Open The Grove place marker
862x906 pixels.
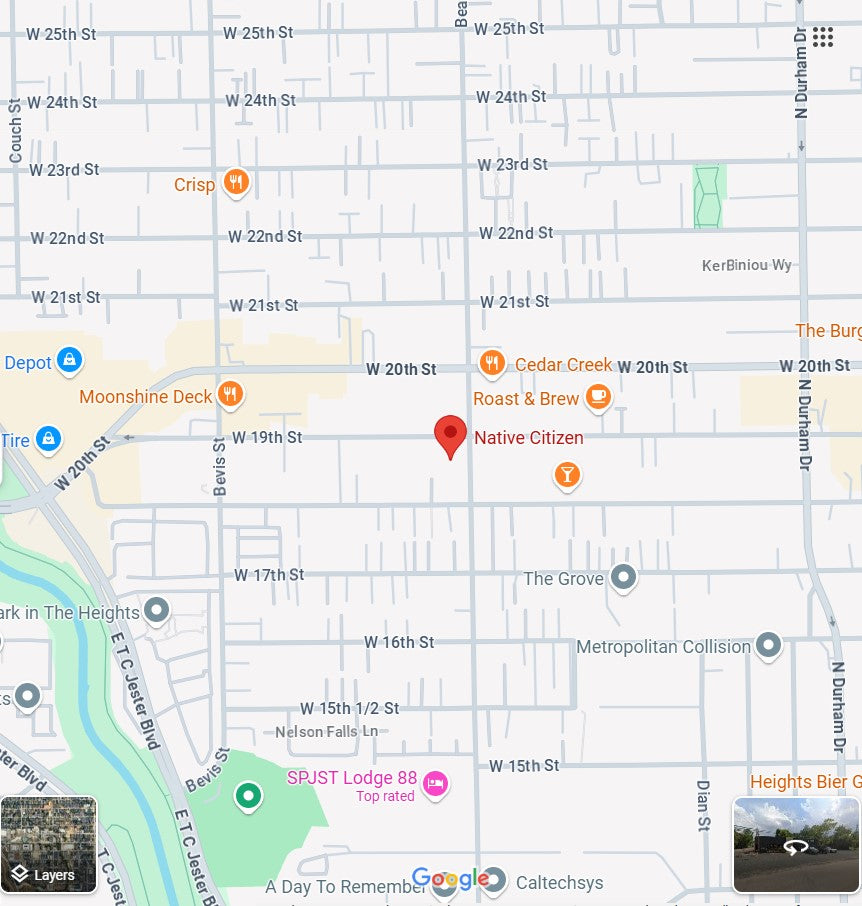pos(623,577)
